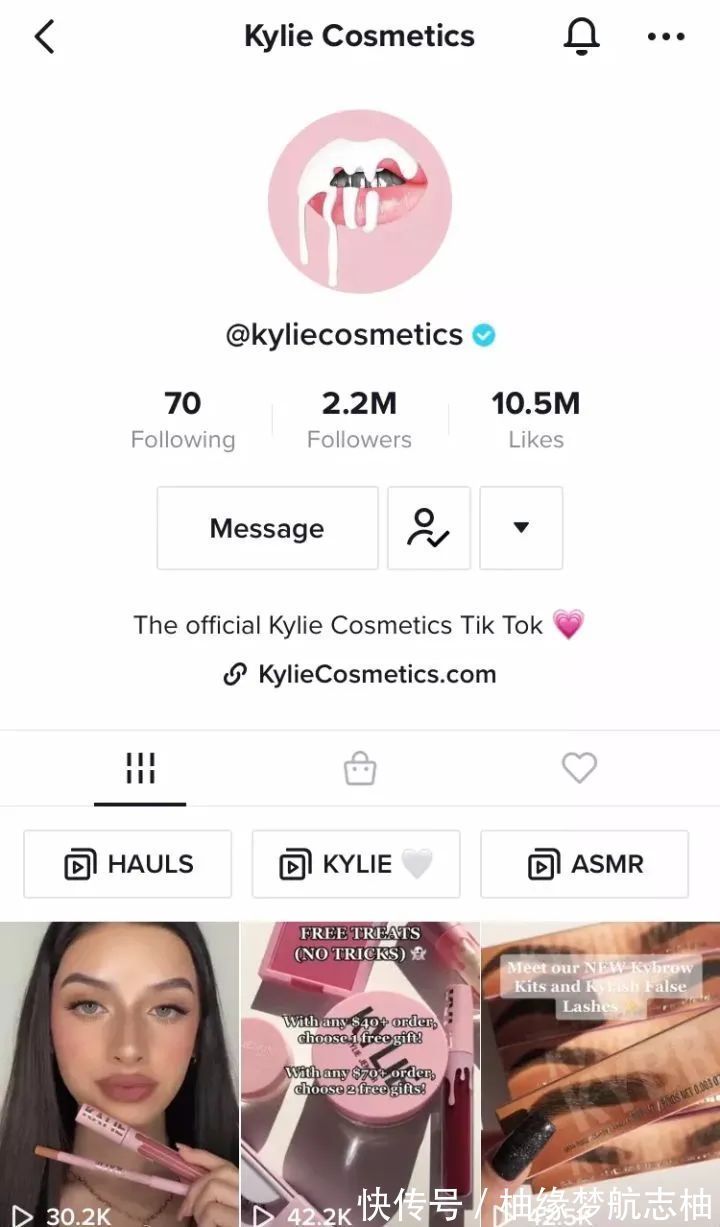Tap the Message button
Image resolution: width=720 pixels, height=1227 pixels.
(267, 528)
